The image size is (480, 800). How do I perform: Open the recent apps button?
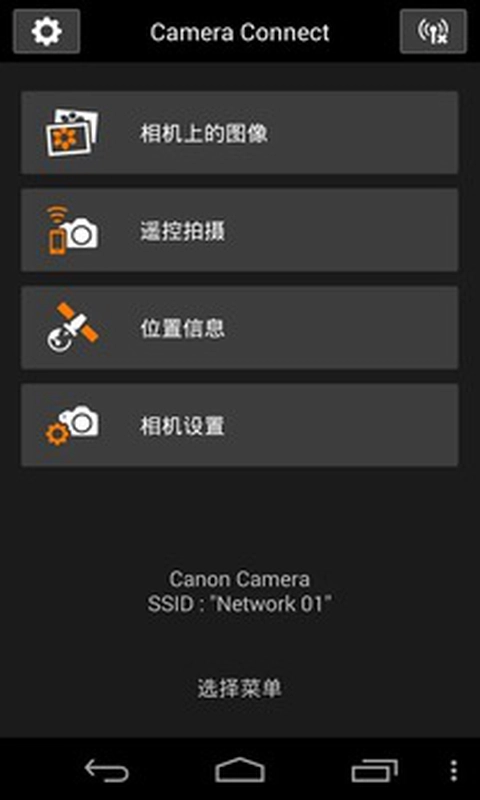[374, 770]
